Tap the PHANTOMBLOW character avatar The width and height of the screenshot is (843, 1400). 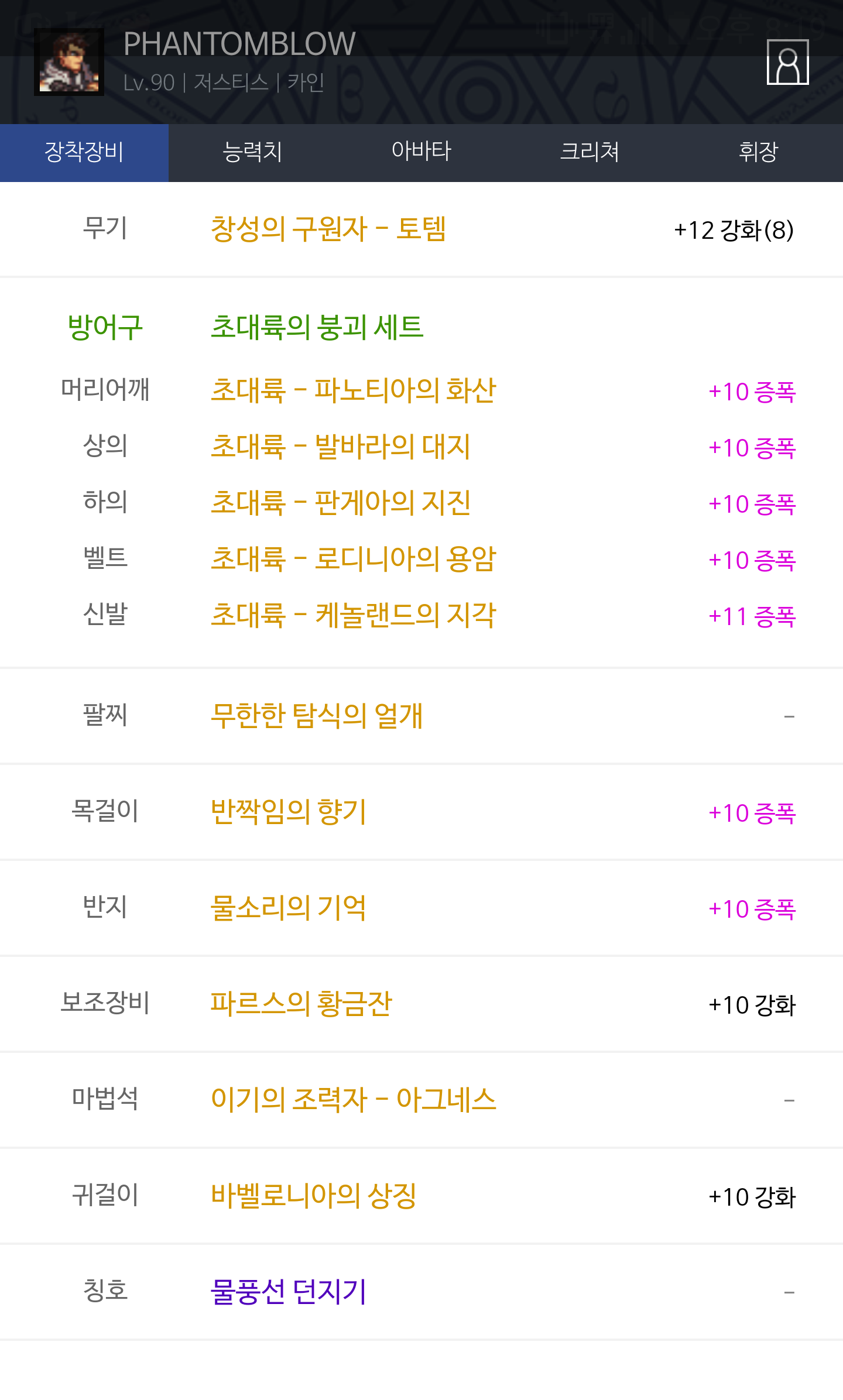pos(69,62)
